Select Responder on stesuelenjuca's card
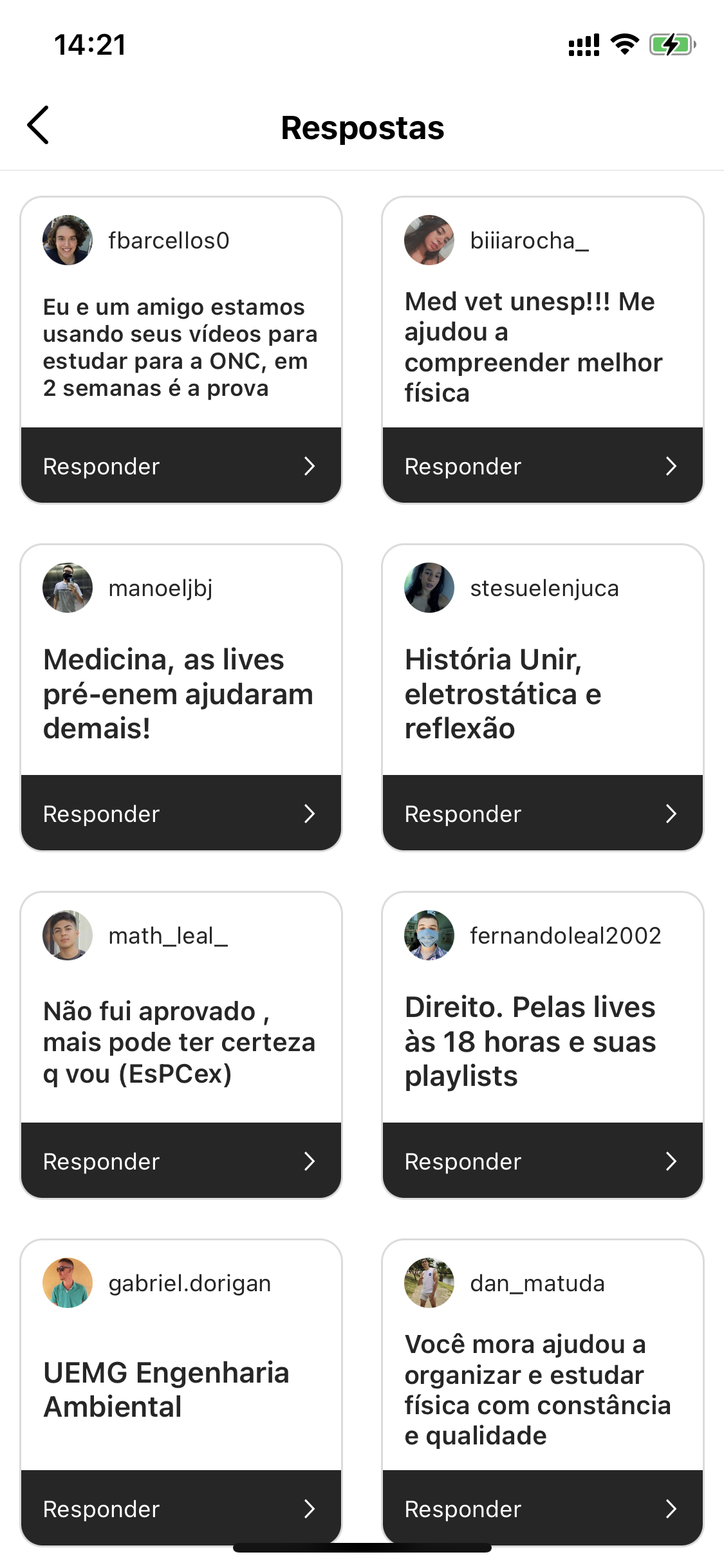 click(543, 813)
